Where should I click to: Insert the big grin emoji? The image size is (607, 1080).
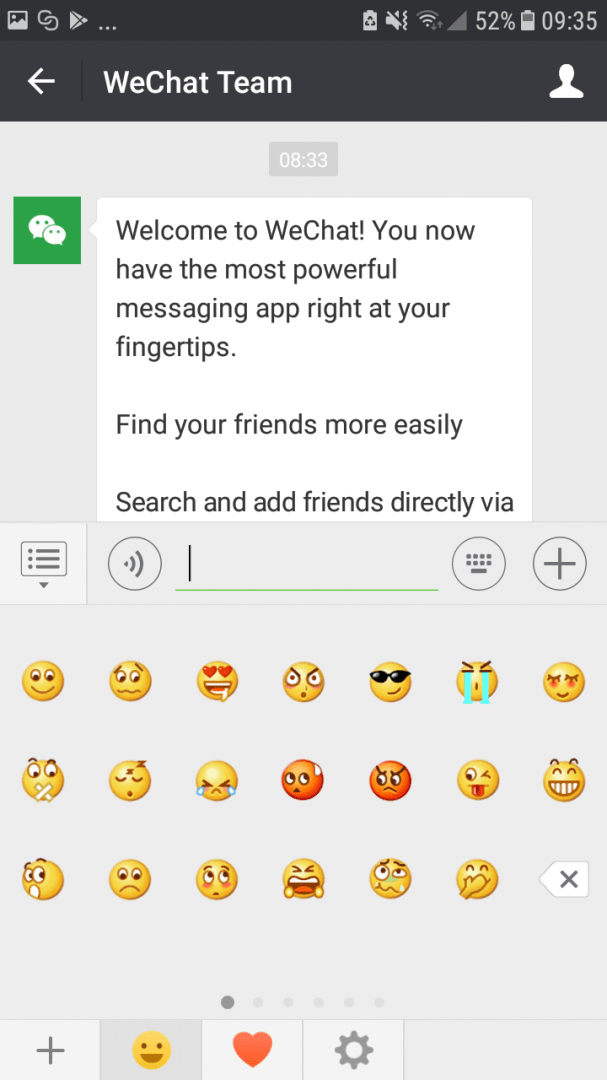tap(564, 781)
